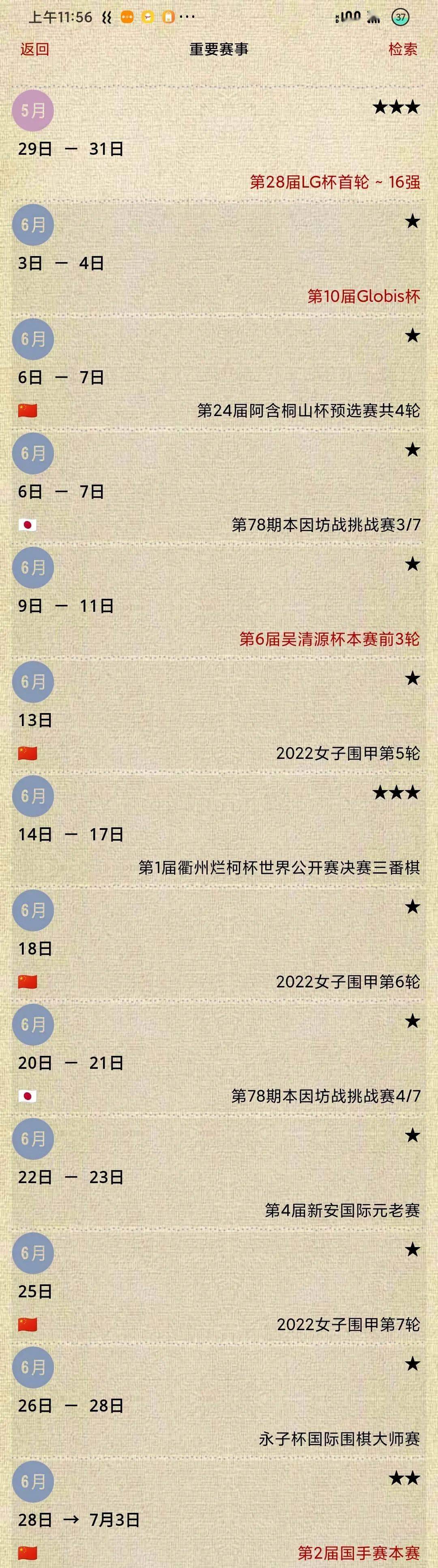View 第10届Globis杯 details
This screenshot has height=1568, width=438.
363,297
